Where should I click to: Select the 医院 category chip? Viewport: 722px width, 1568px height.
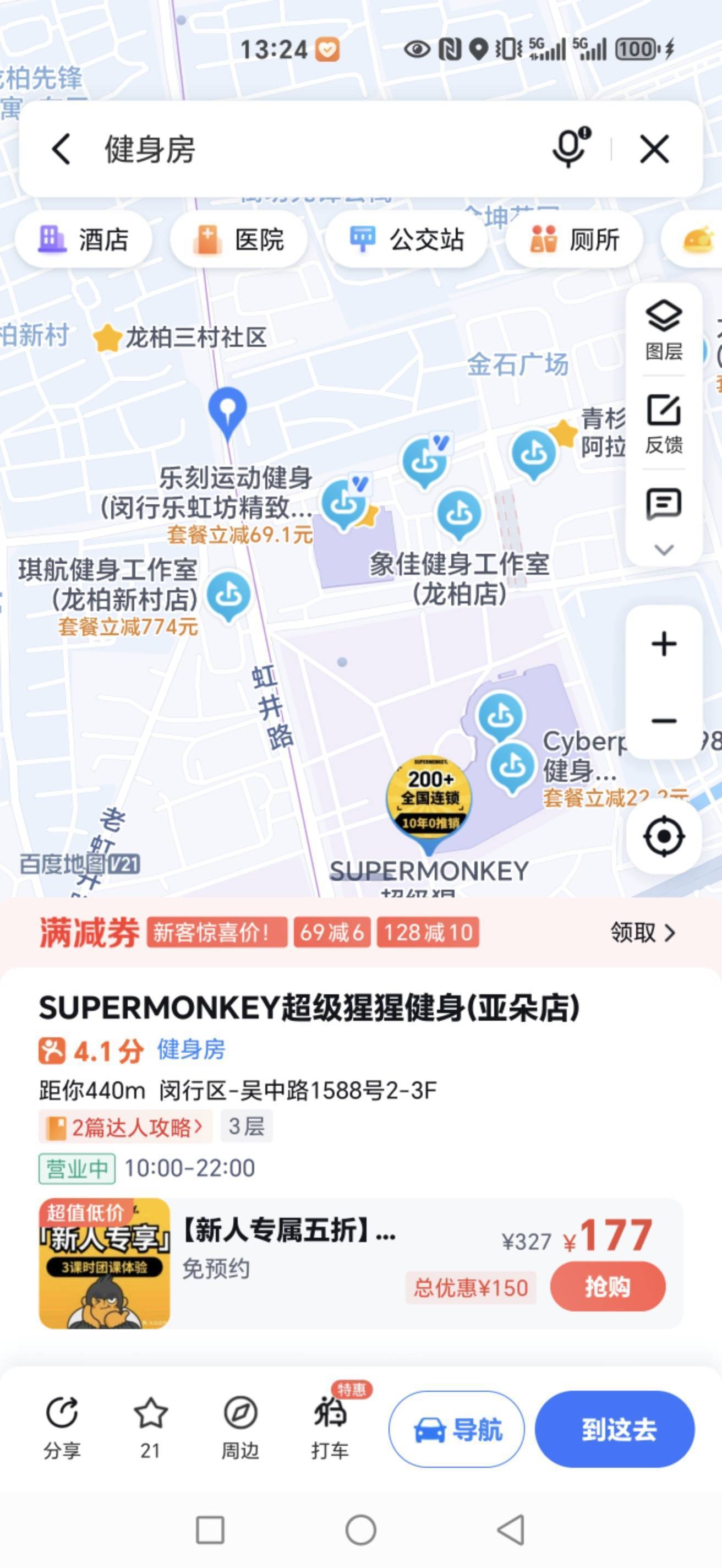coord(238,239)
